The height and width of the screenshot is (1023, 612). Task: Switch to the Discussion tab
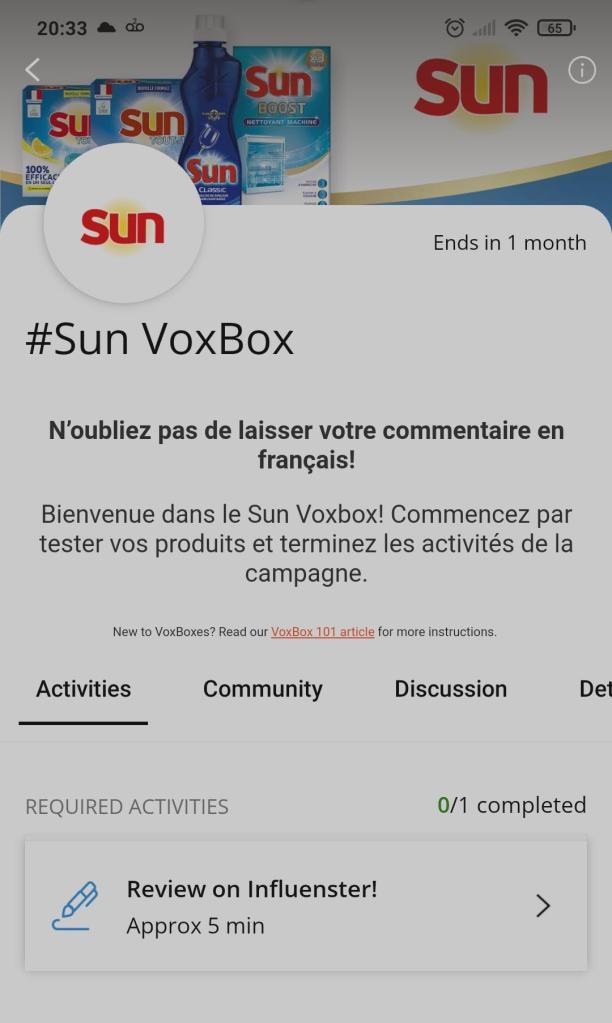(450, 689)
